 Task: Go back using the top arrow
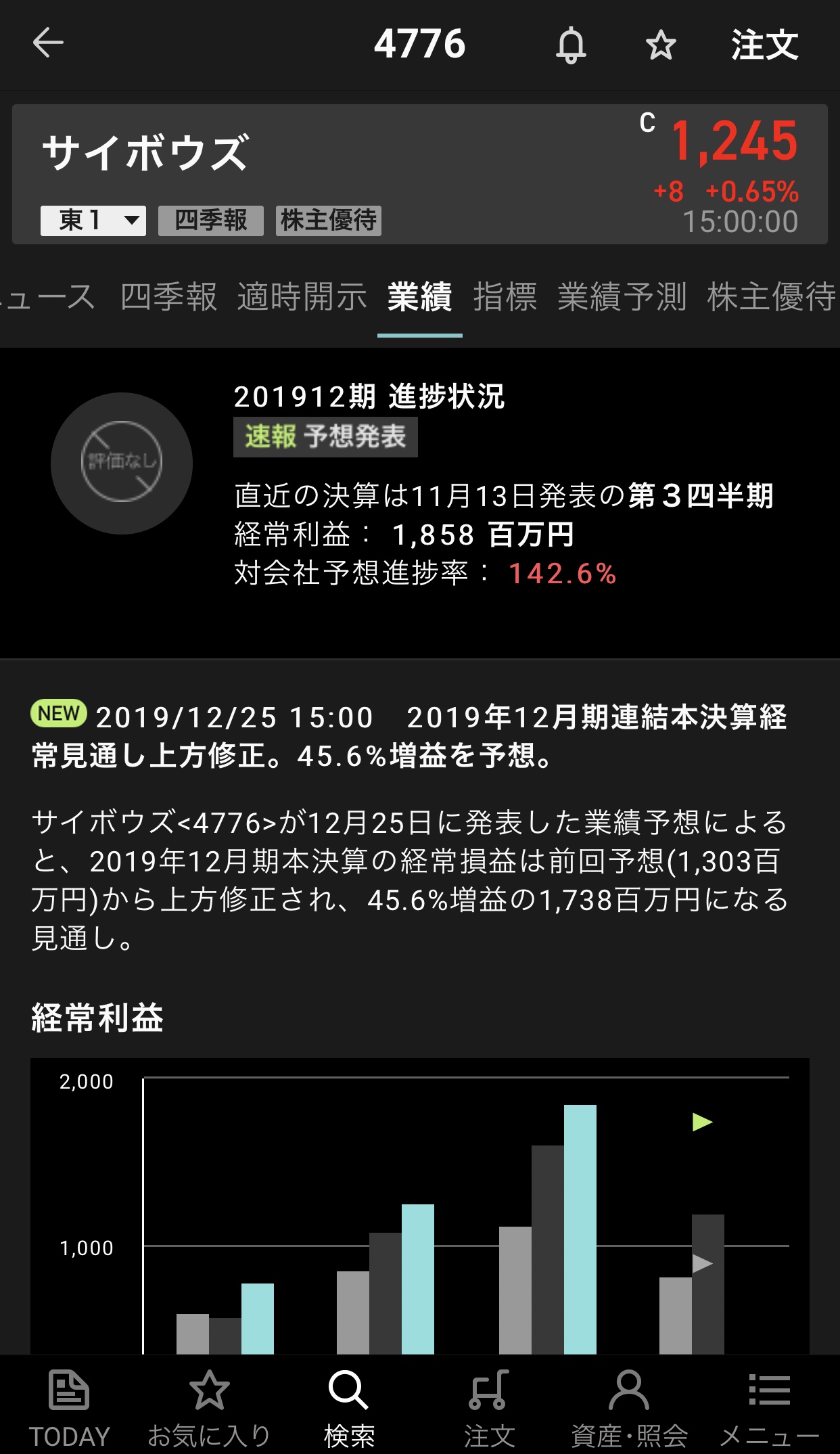[48, 43]
